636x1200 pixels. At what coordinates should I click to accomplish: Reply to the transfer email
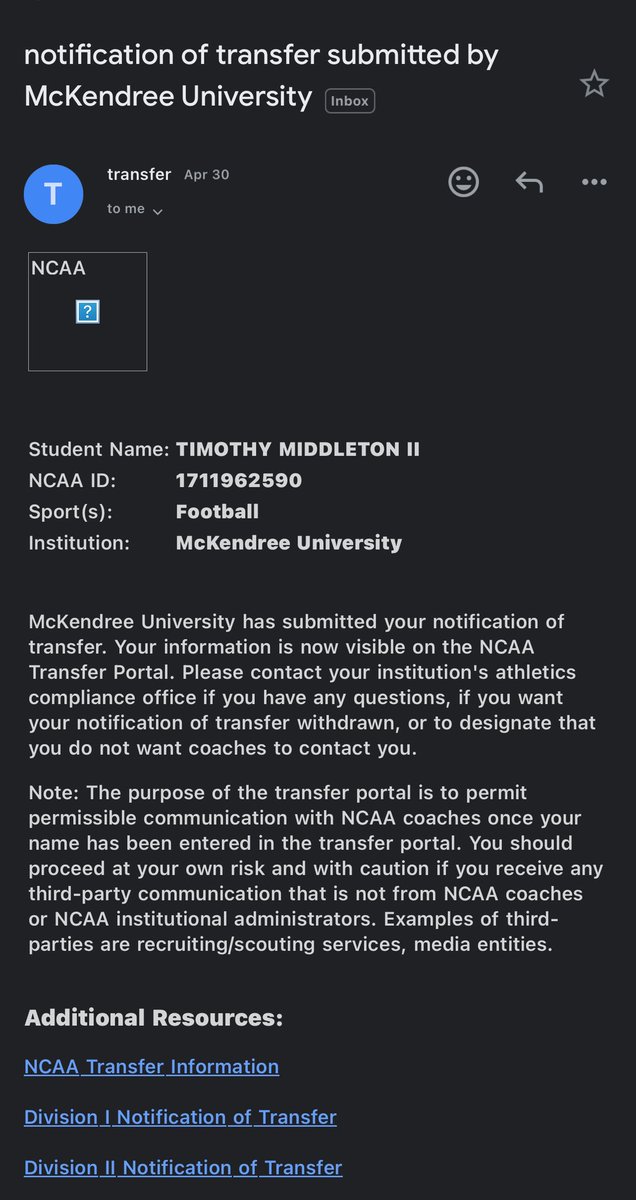(529, 182)
